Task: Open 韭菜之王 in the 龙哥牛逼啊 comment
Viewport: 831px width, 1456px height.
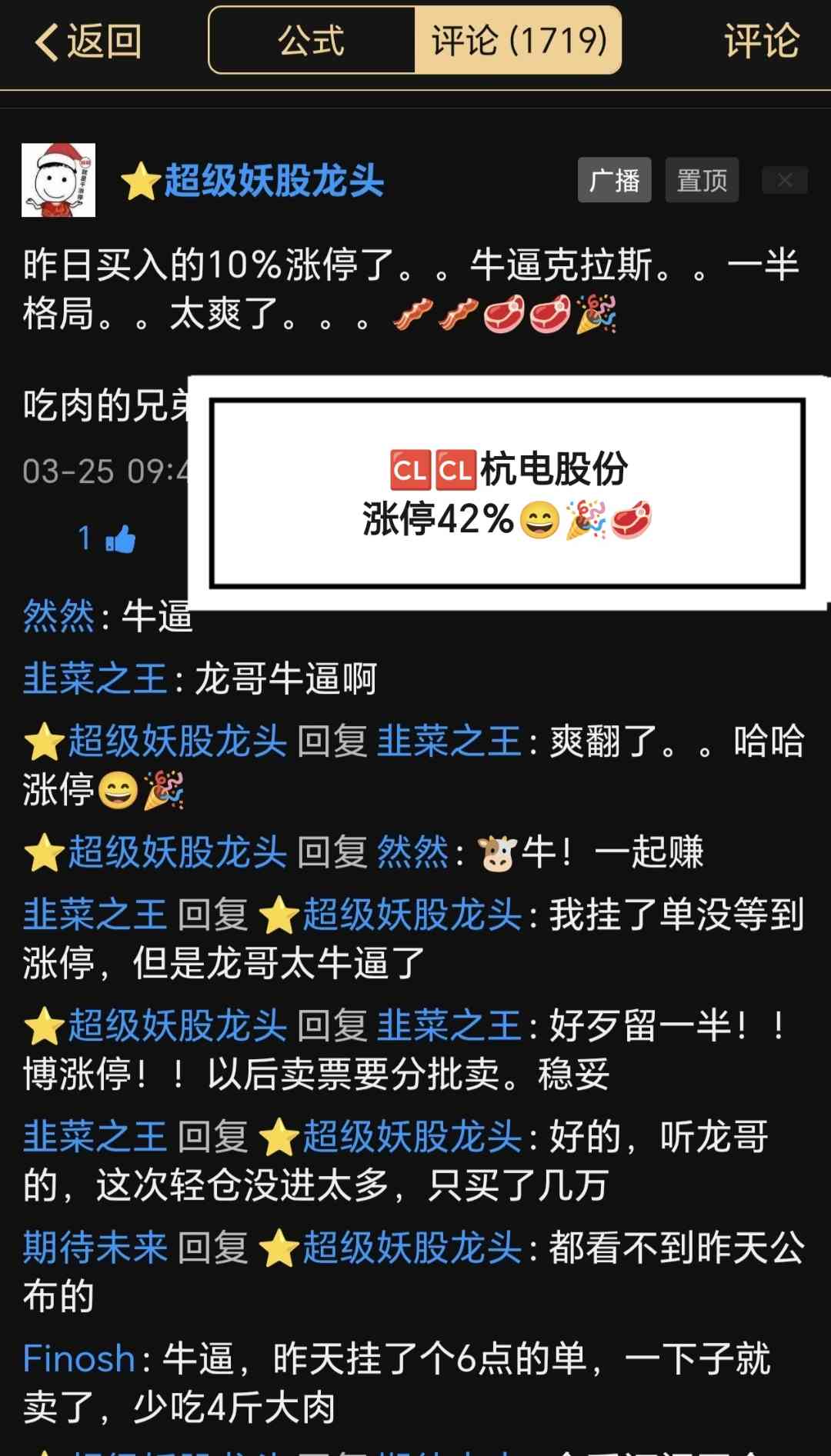Action: pyautogui.click(x=95, y=679)
